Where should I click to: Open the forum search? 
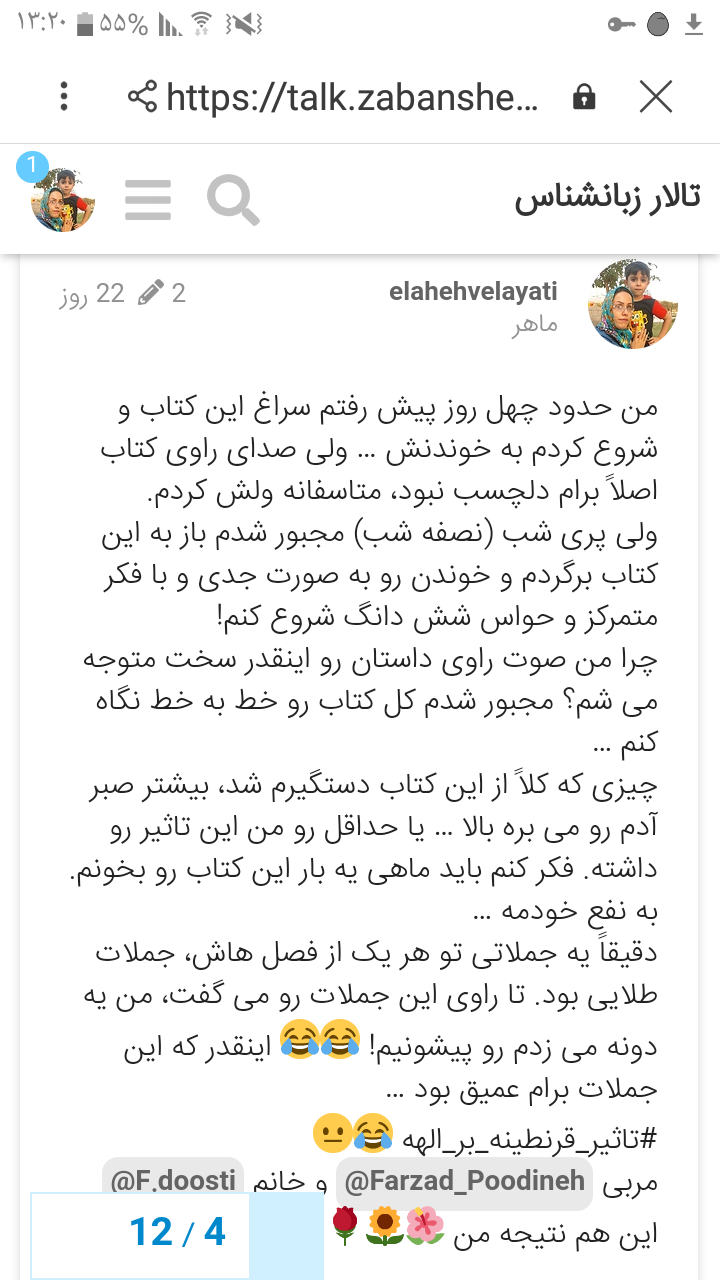233,199
